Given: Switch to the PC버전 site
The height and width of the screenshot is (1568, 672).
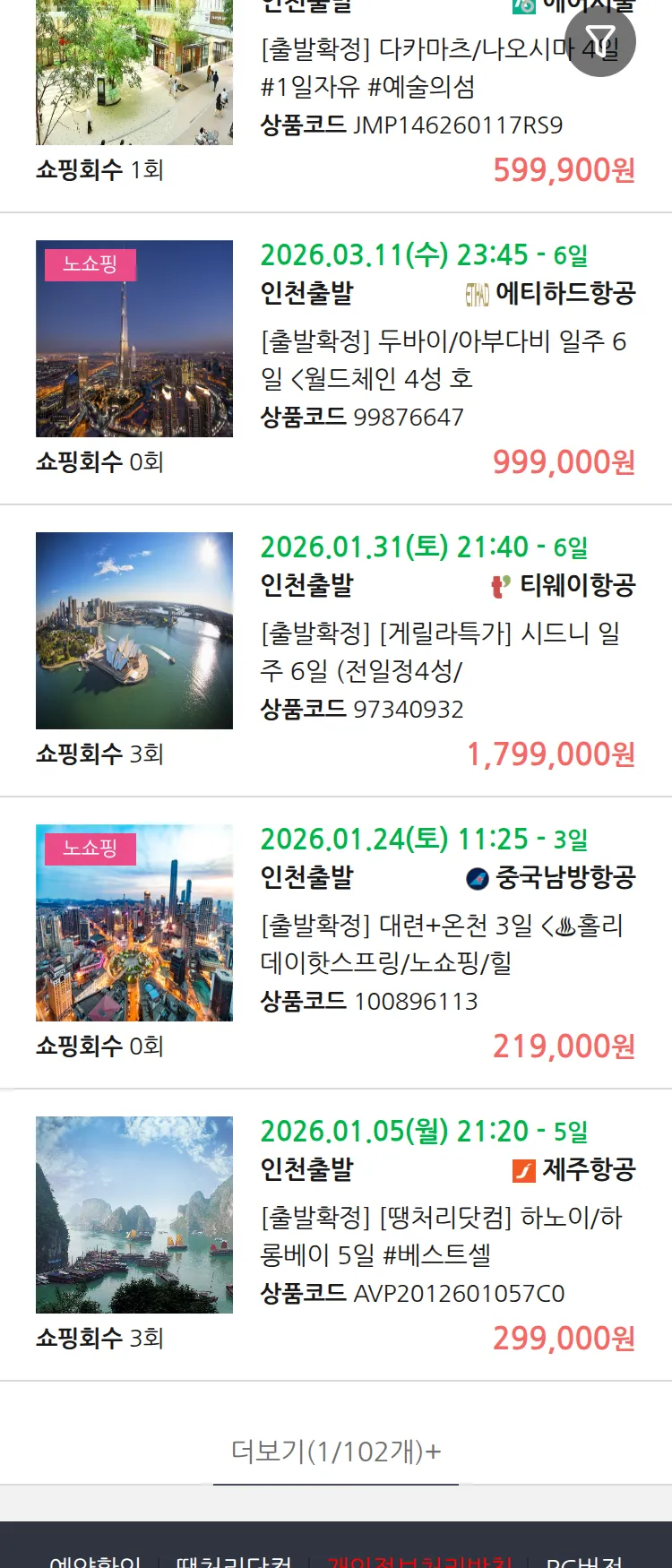Looking at the screenshot, I should pos(584,1560).
